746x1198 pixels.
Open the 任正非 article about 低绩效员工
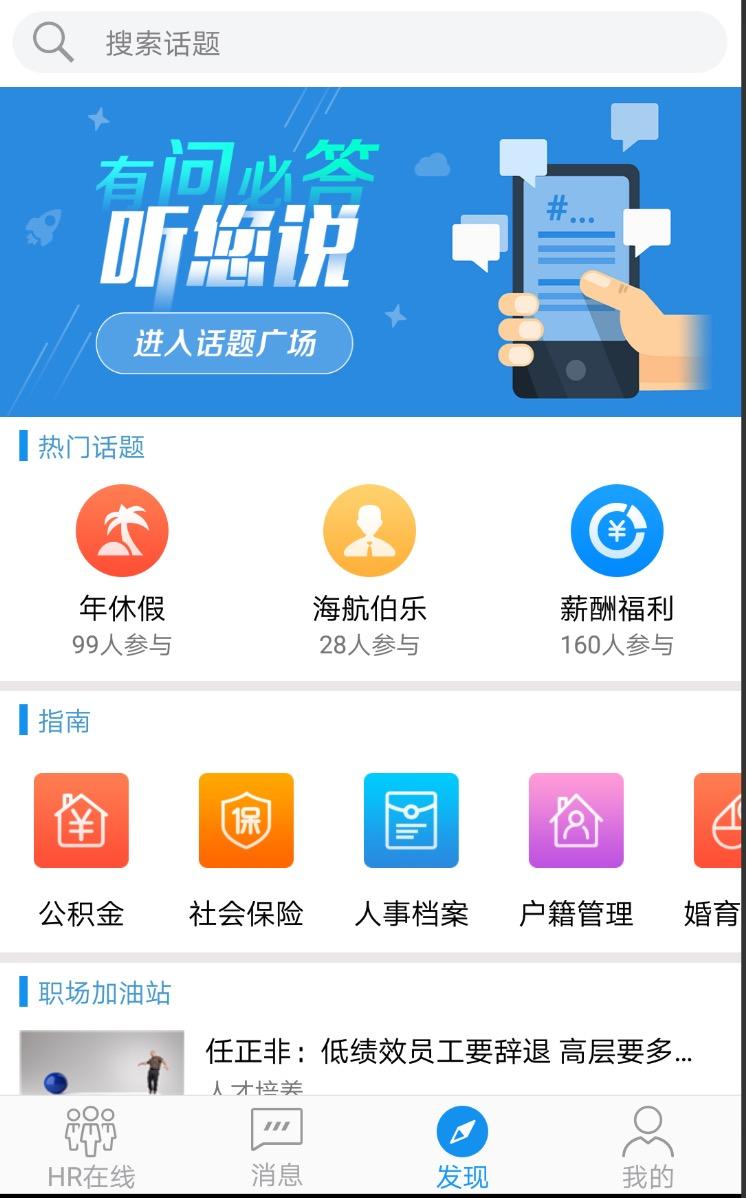tap(448, 1052)
